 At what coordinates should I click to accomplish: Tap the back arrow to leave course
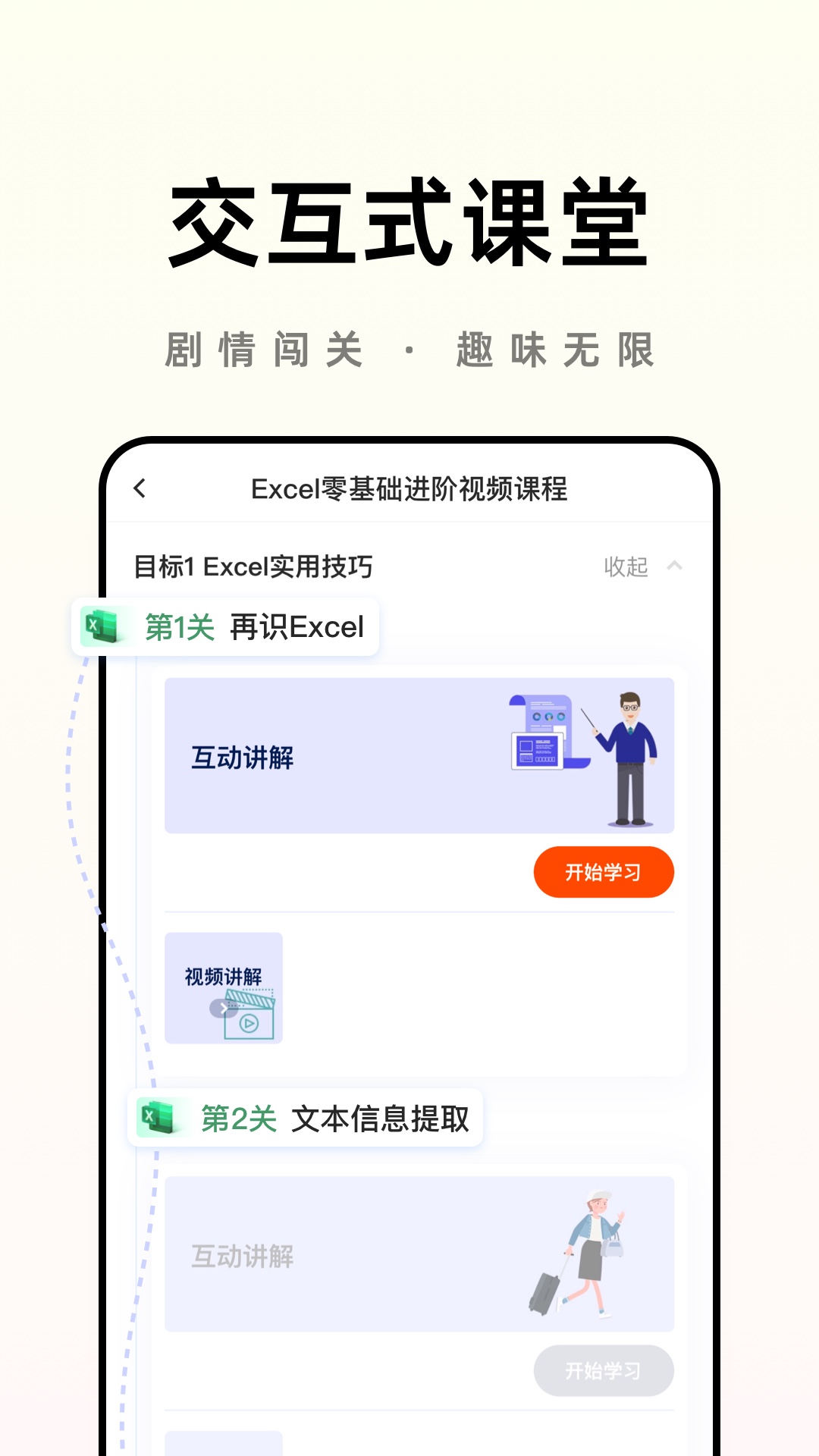click(139, 489)
